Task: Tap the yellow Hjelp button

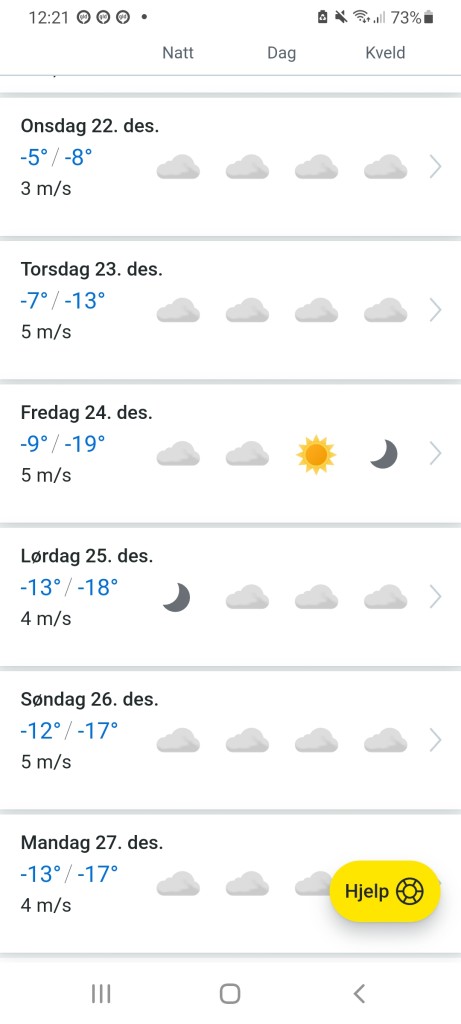Action: [x=385, y=891]
